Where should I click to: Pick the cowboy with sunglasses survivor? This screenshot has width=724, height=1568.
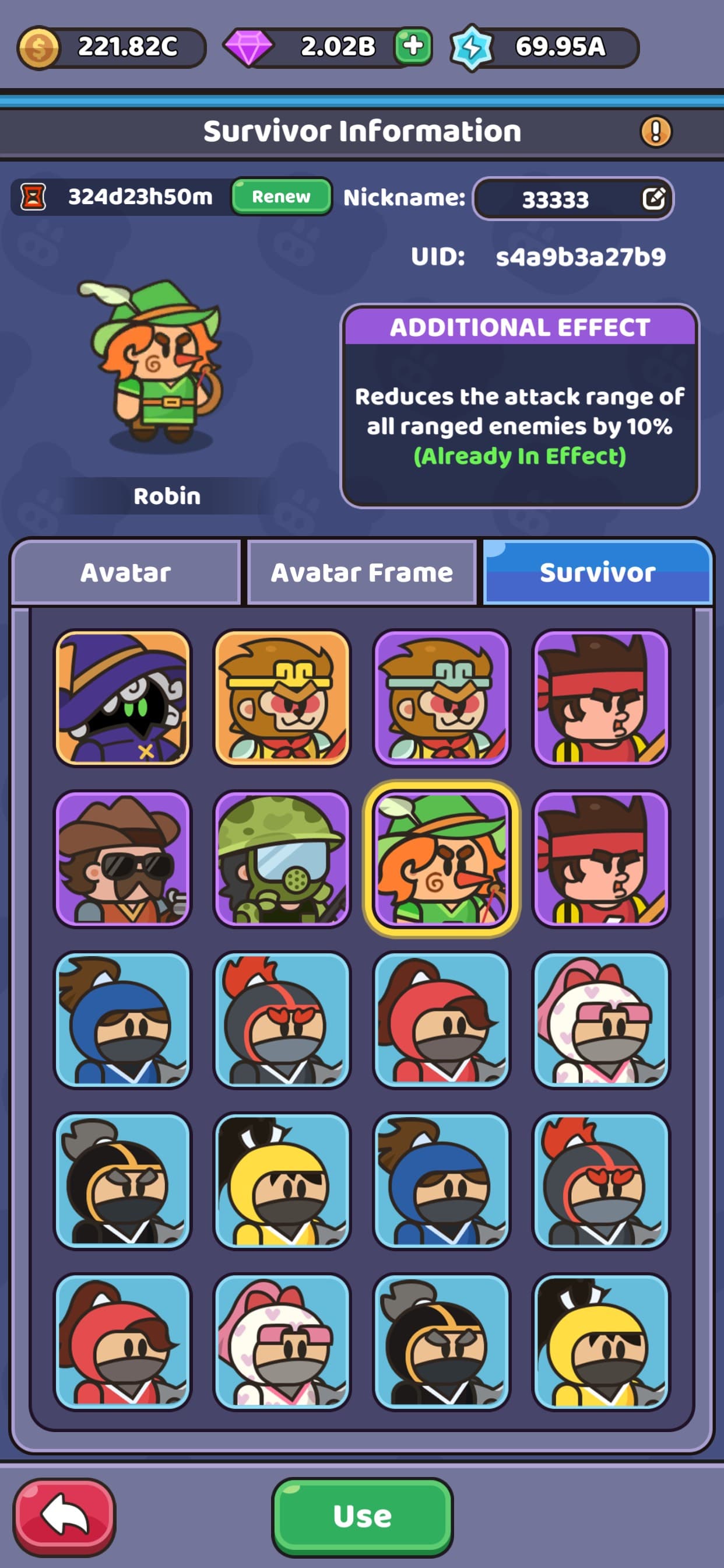tap(122, 858)
